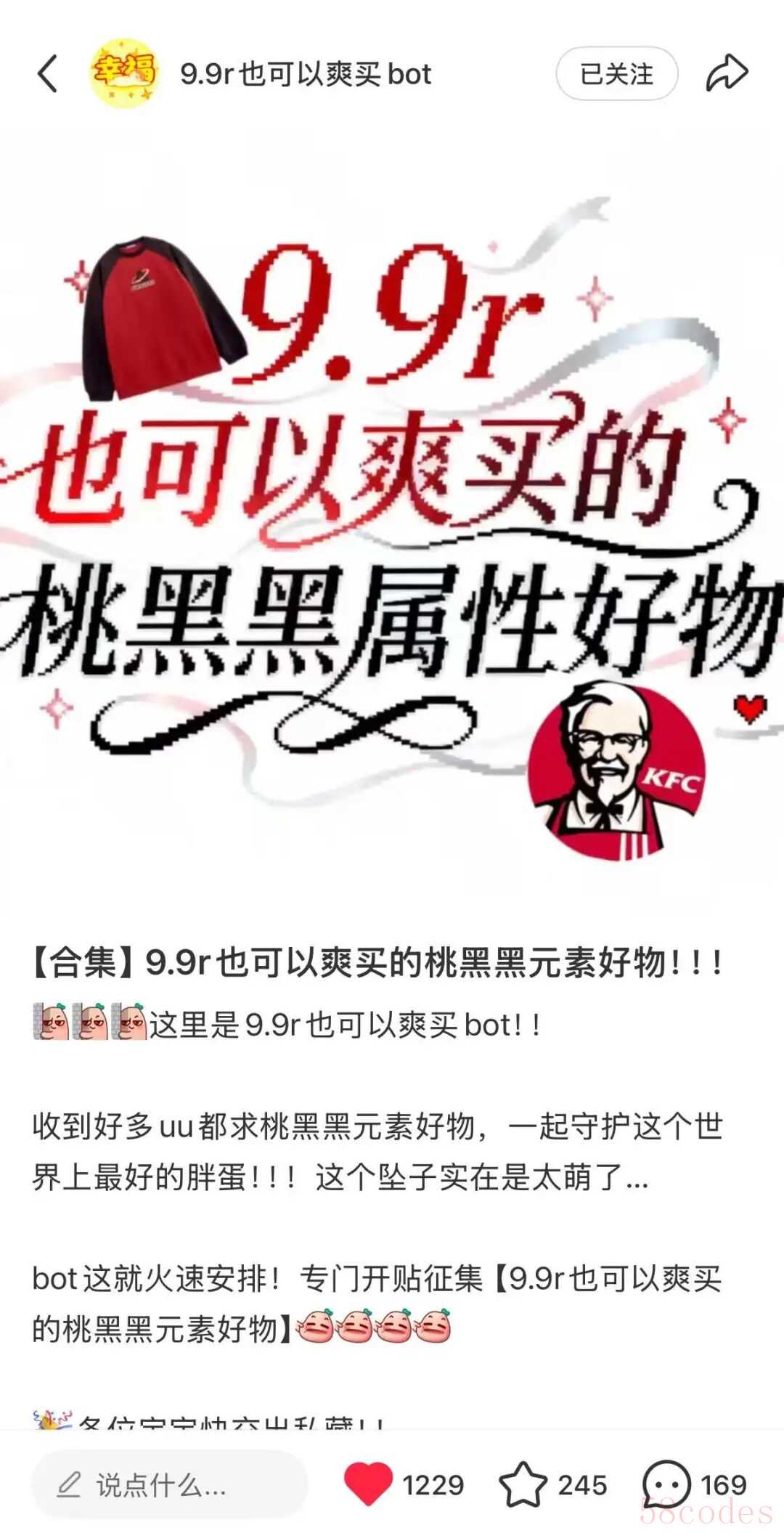Go back using the top-left arrow
The height and width of the screenshot is (1533, 784).
(48, 74)
